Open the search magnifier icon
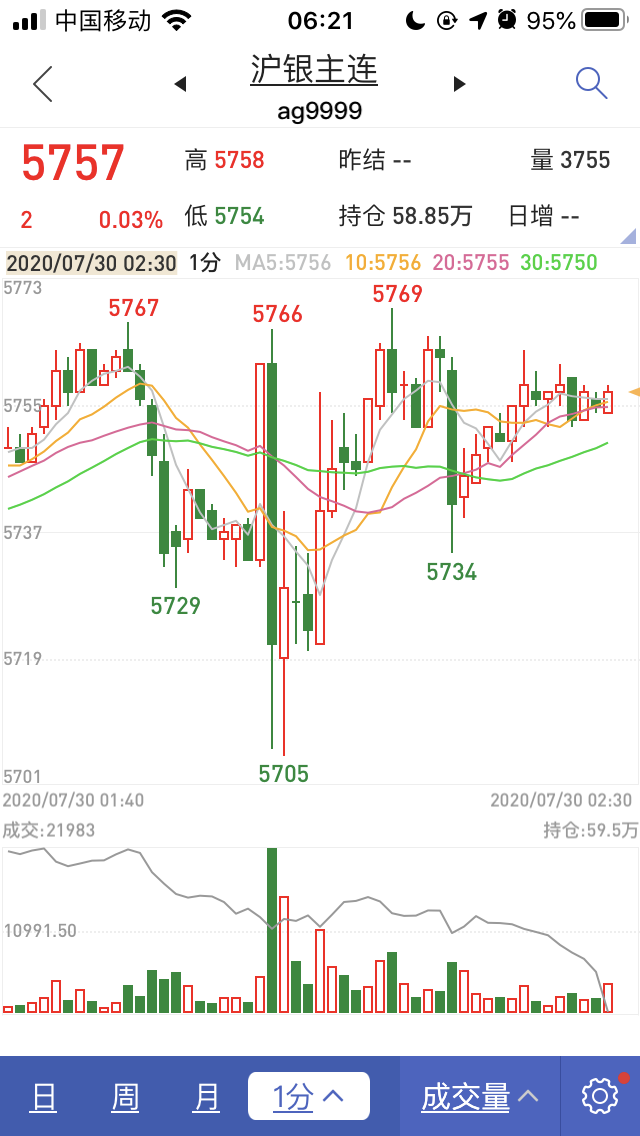Image resolution: width=640 pixels, height=1136 pixels. (592, 84)
